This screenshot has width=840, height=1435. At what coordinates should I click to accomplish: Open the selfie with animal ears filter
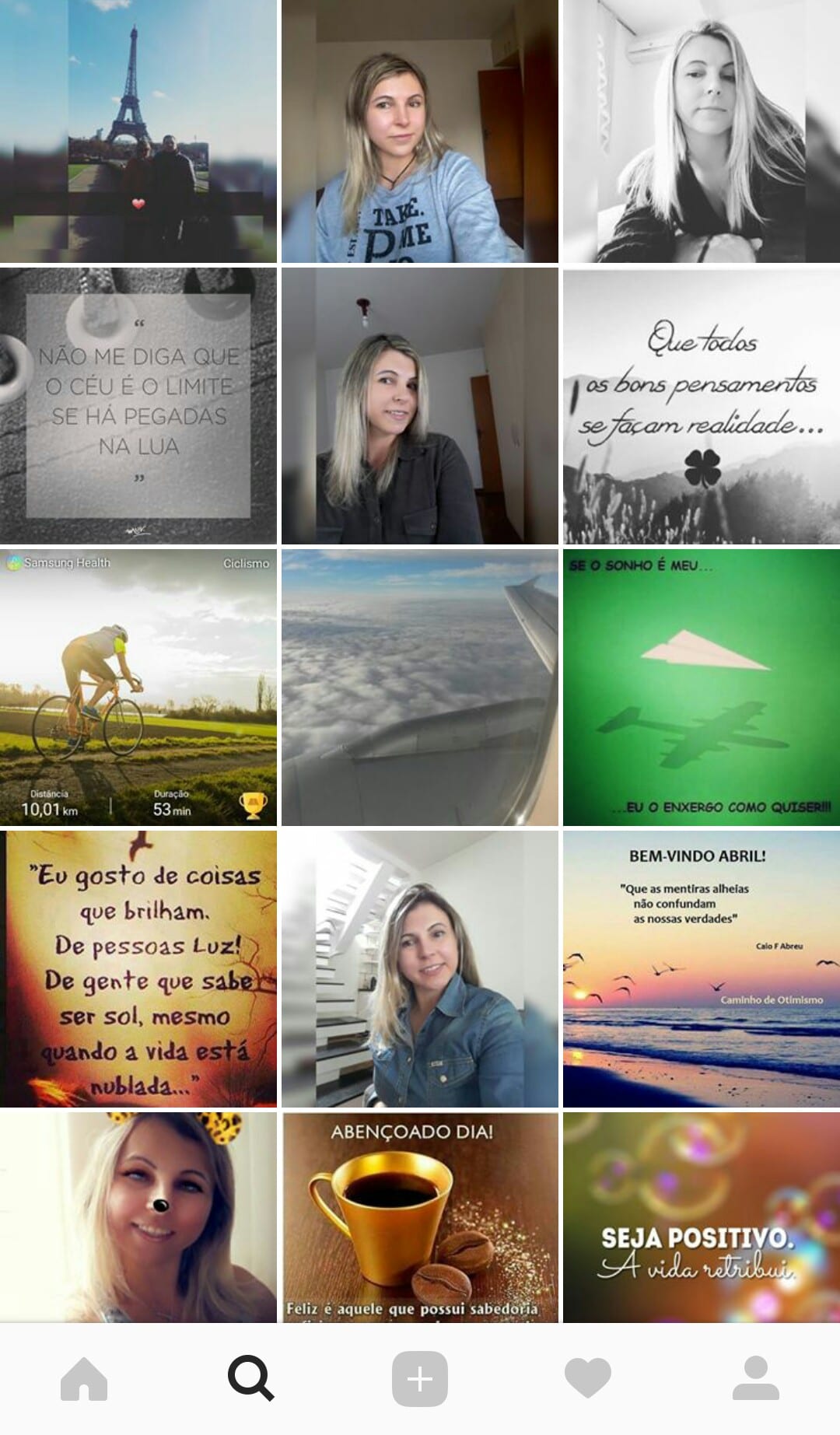[x=138, y=1217]
